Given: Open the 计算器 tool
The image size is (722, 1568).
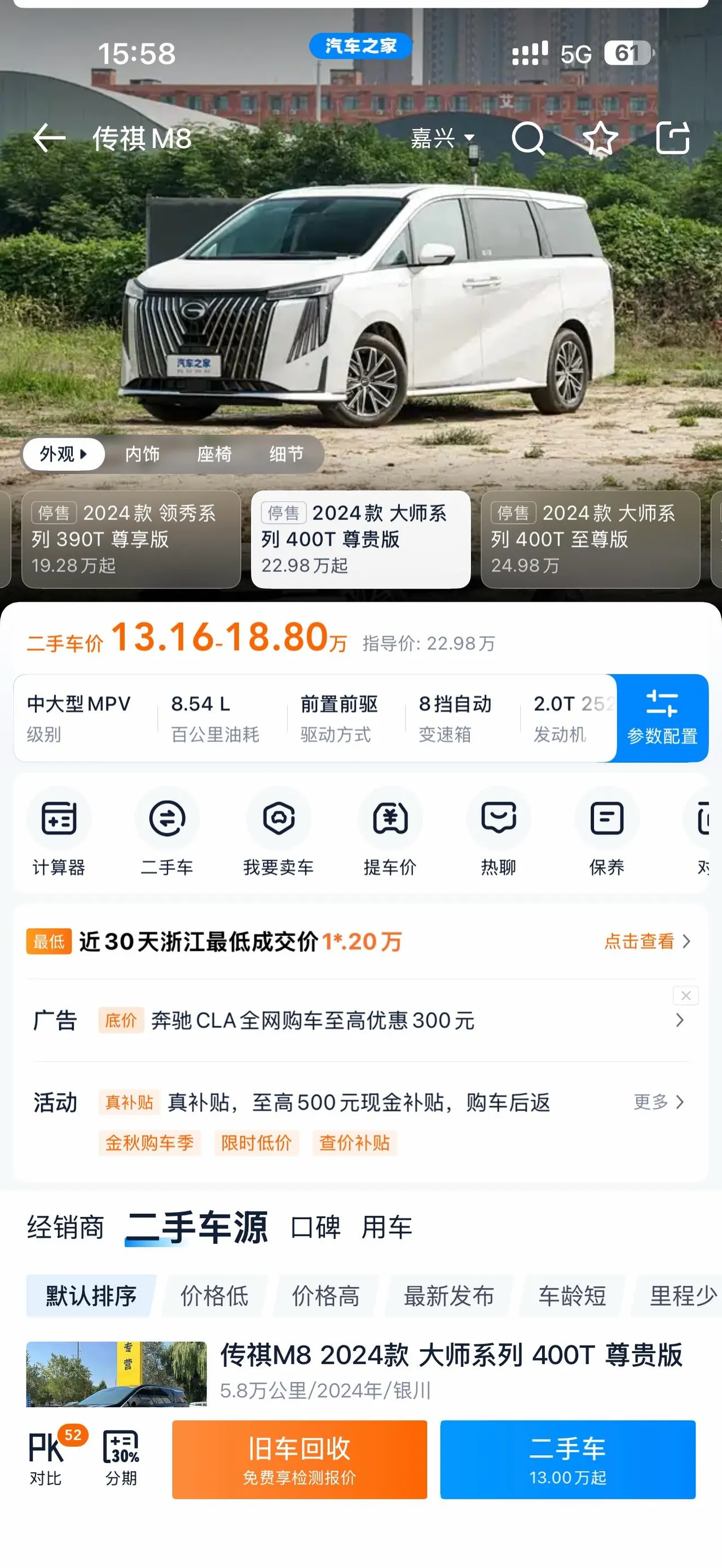Looking at the screenshot, I should (x=59, y=832).
